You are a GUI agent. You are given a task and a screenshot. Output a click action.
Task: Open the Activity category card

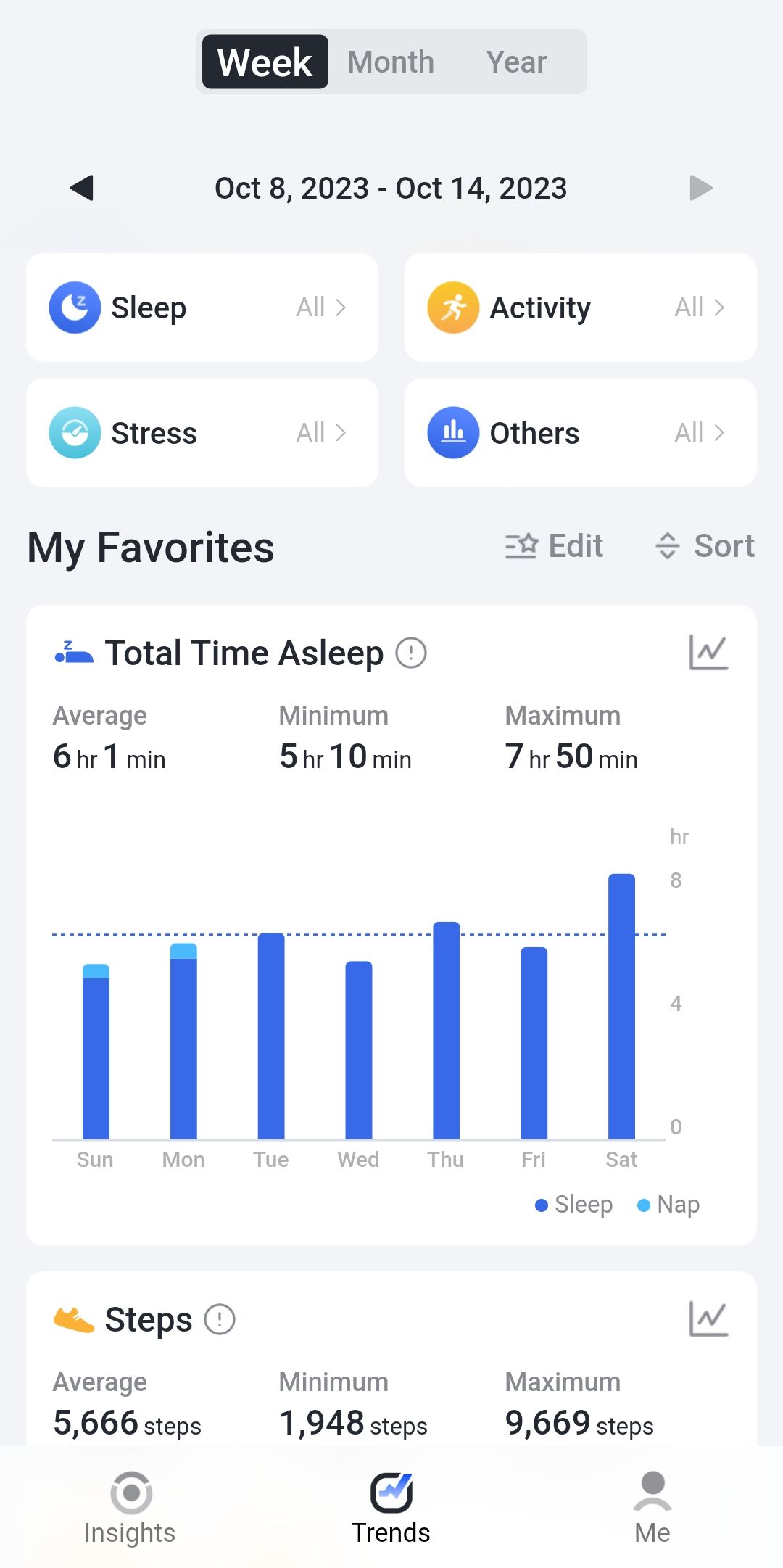581,308
